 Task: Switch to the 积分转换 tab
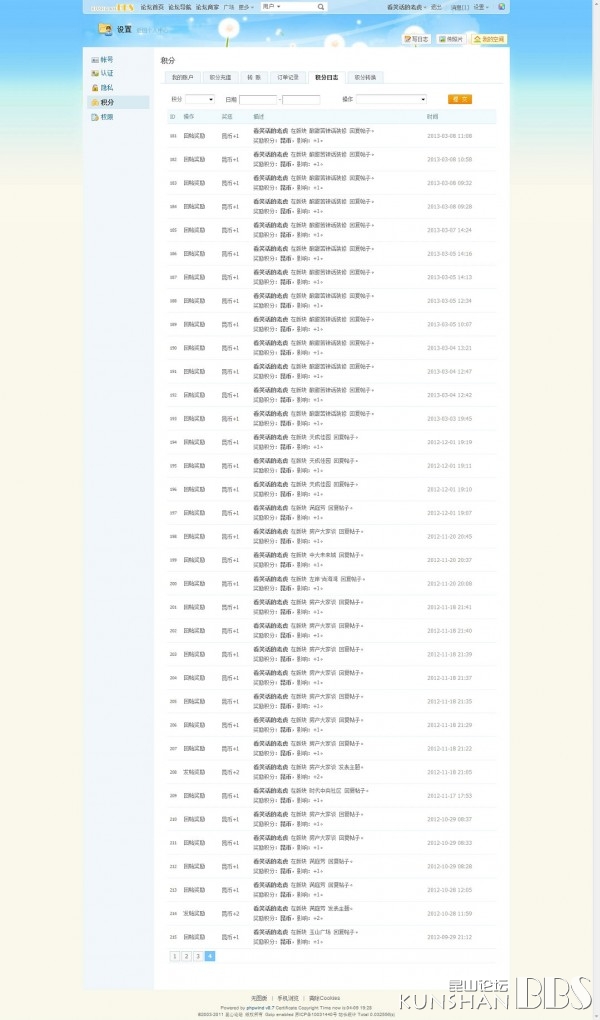365,77
